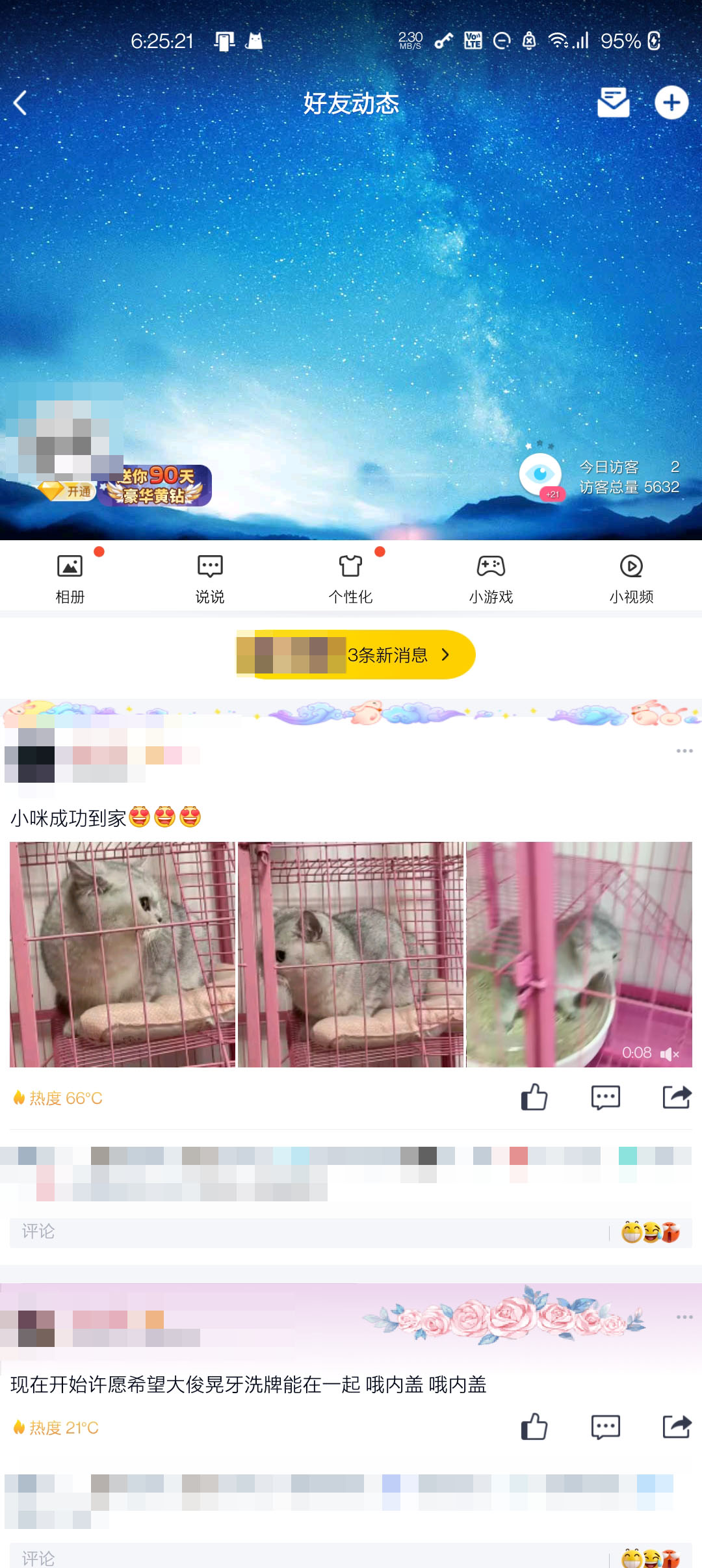This screenshot has height=1568, width=702.
Task: Play the 0:08 cat video
Action: pos(579,954)
